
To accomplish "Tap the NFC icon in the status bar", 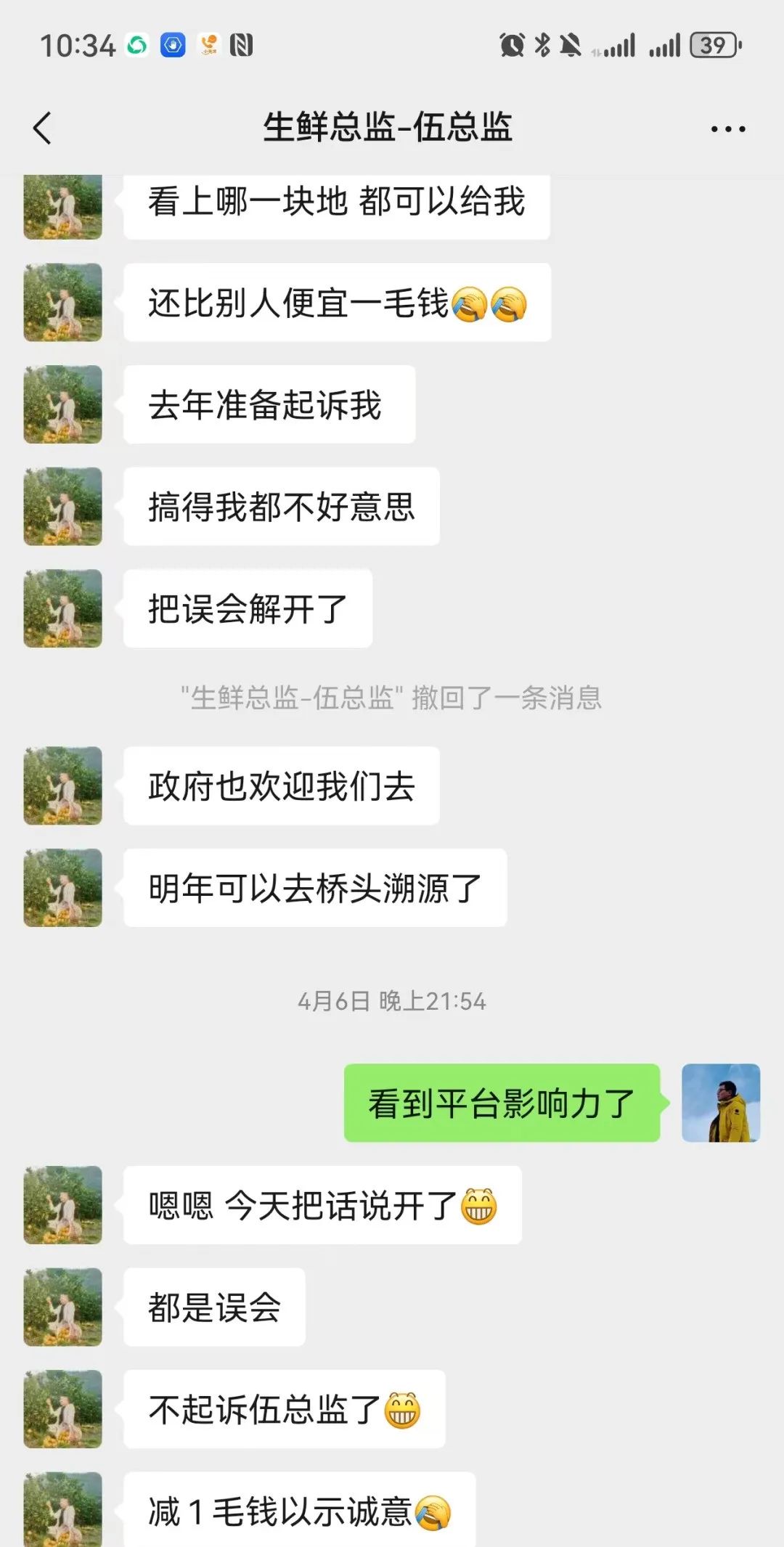I will 242,46.
